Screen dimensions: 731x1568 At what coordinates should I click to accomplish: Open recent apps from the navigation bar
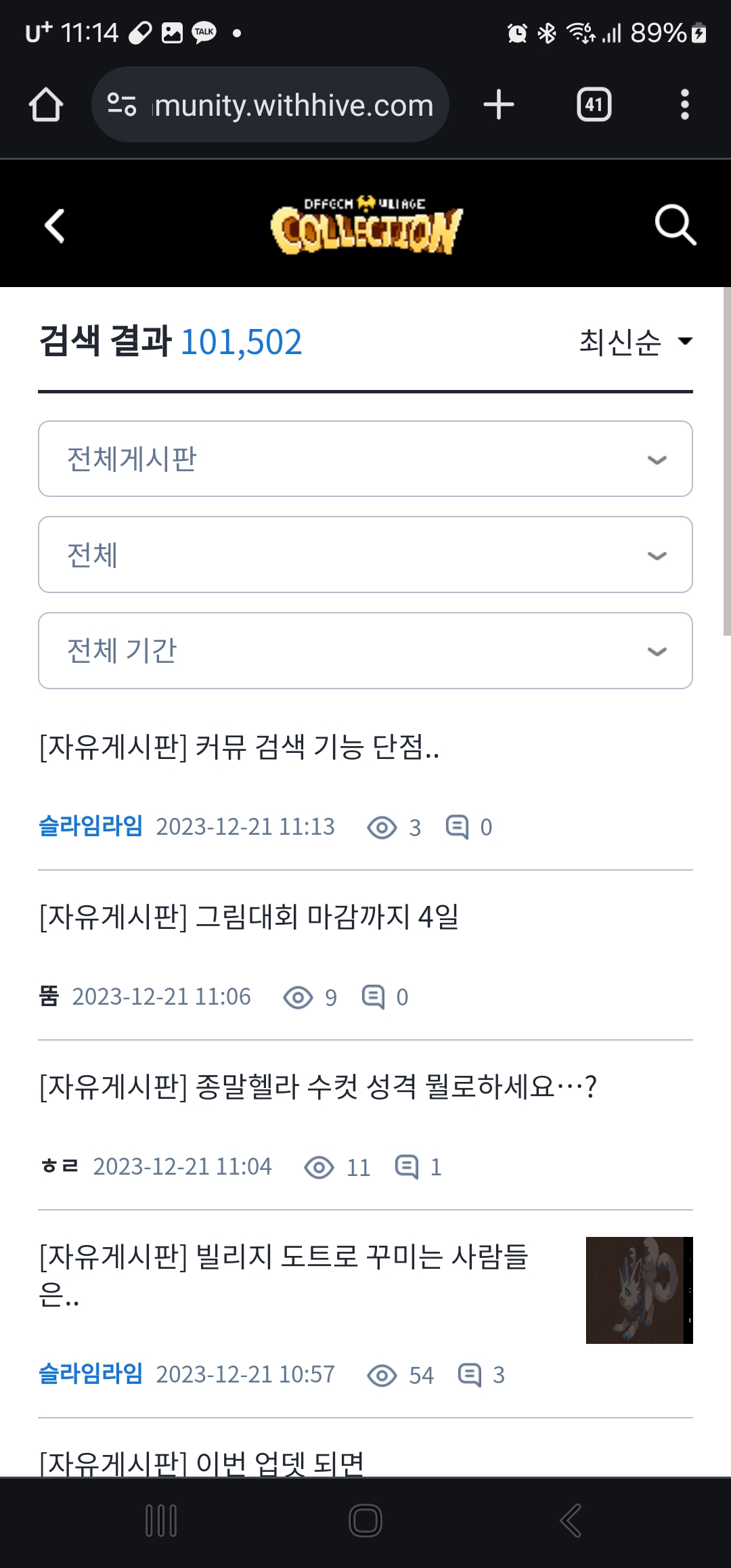pyautogui.click(x=161, y=1521)
